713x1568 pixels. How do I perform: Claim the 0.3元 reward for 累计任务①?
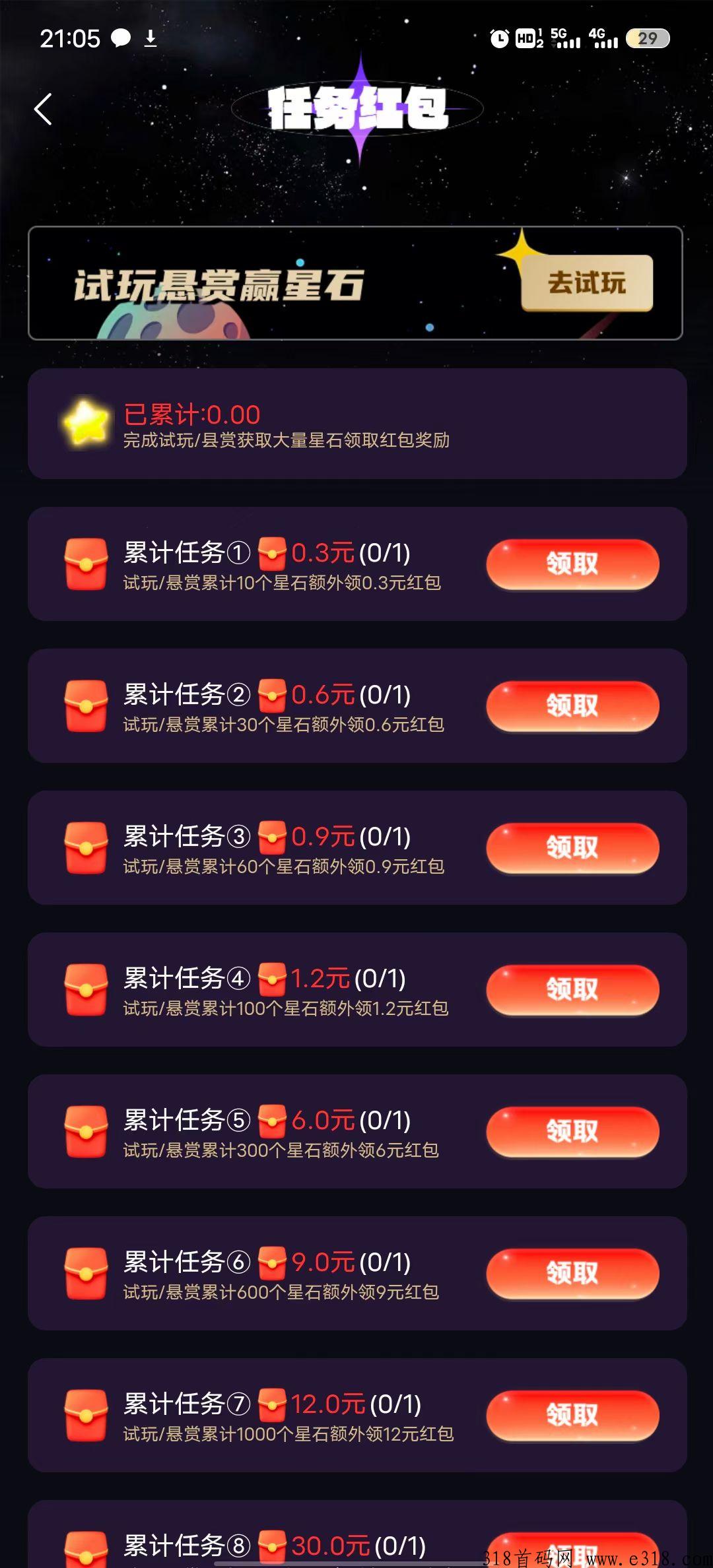(x=572, y=564)
